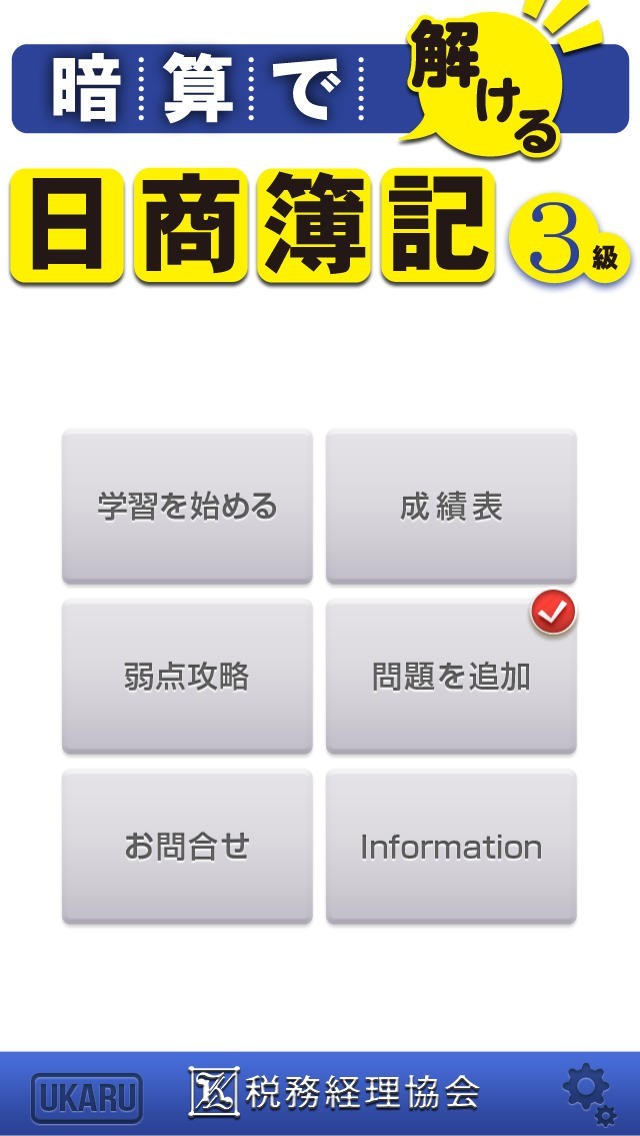
Task: View the Information page
Action: (451, 847)
